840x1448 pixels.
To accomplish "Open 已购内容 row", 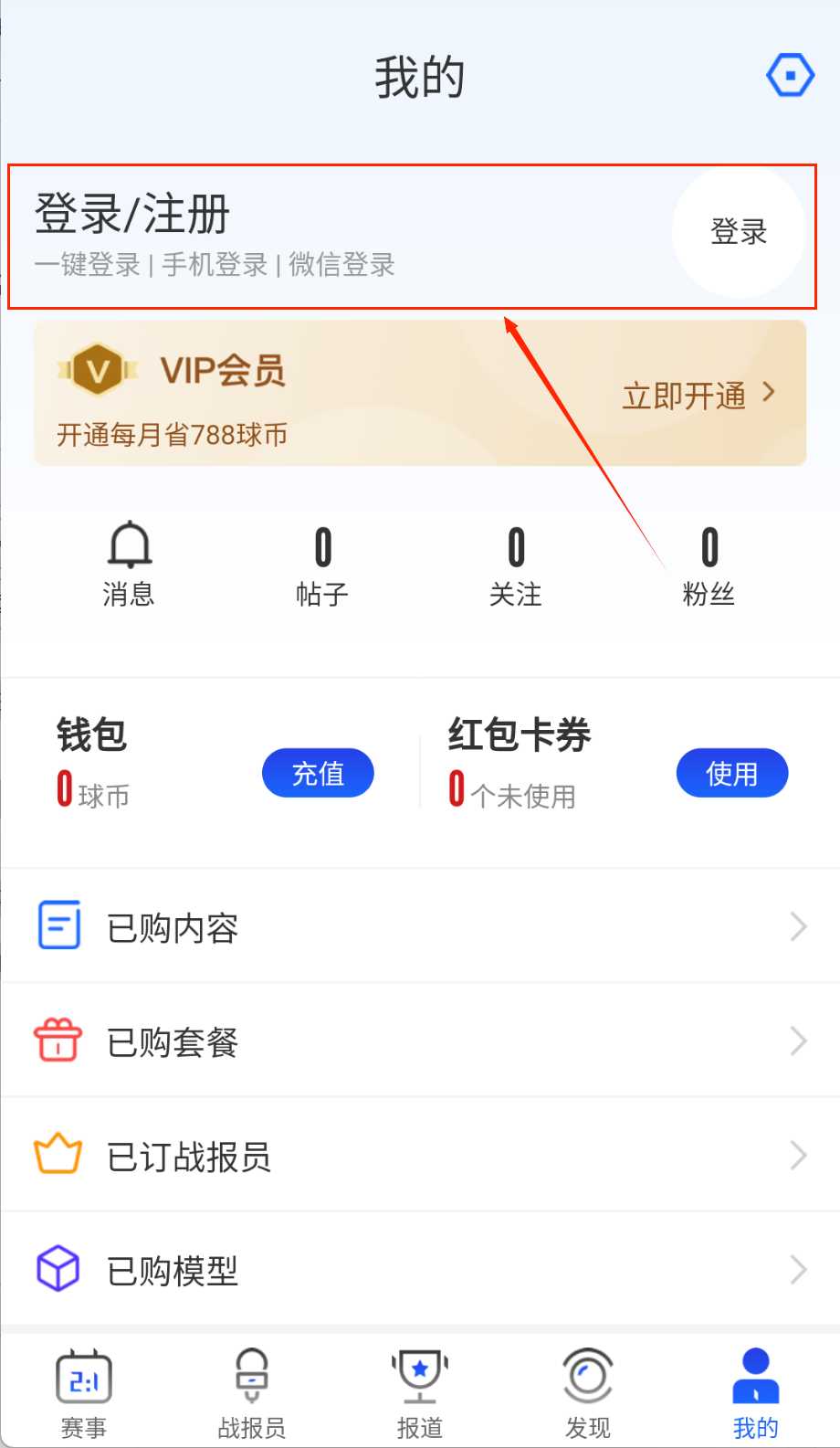I will [420, 927].
